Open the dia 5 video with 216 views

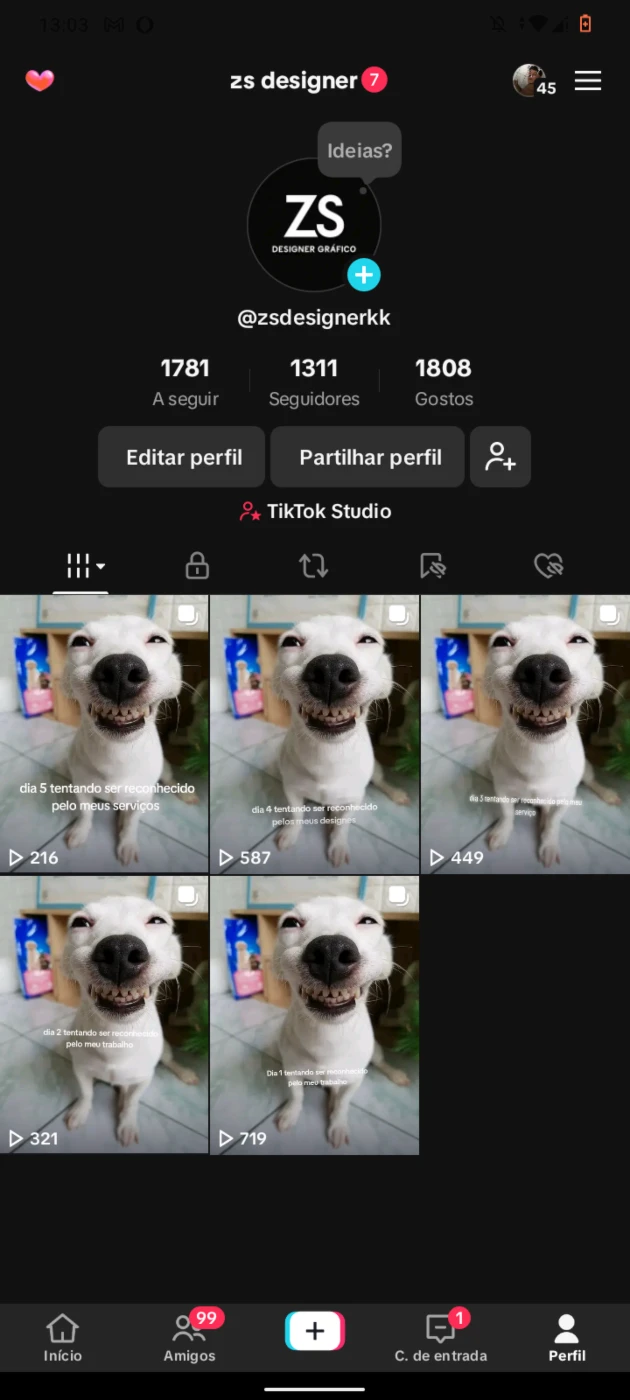point(104,733)
